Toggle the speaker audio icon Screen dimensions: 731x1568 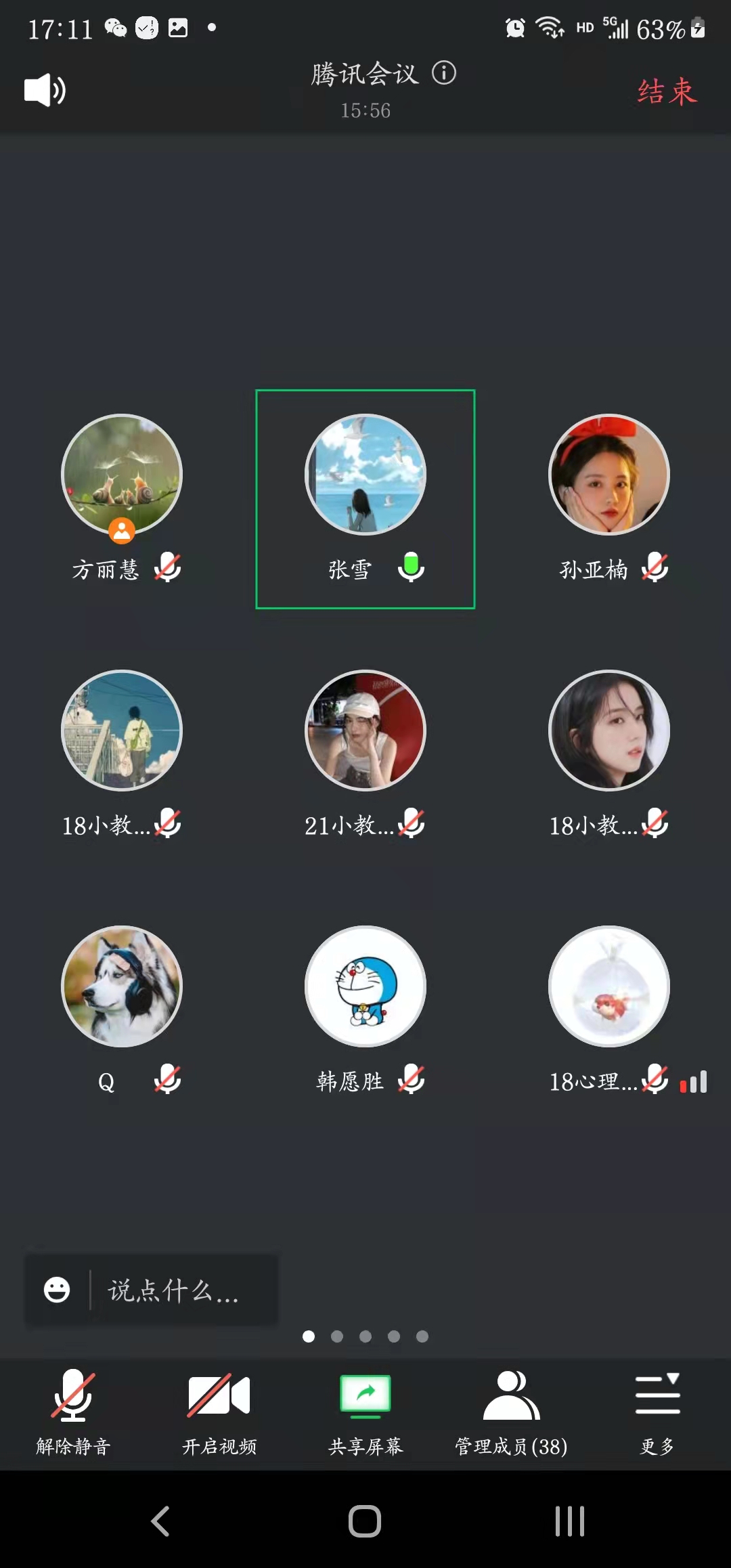45,90
